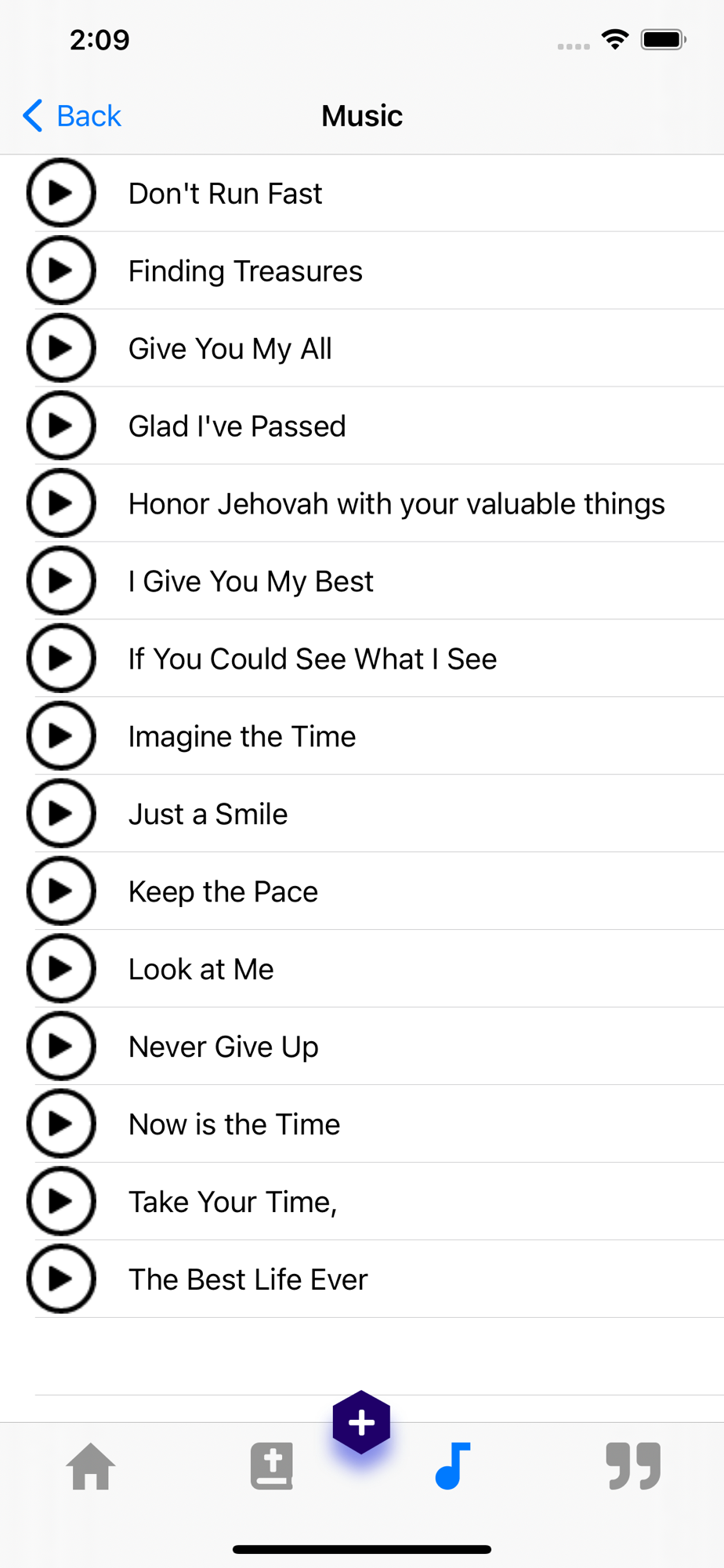Go back using the Back button
This screenshot has height=1568, width=724.
pos(72,116)
